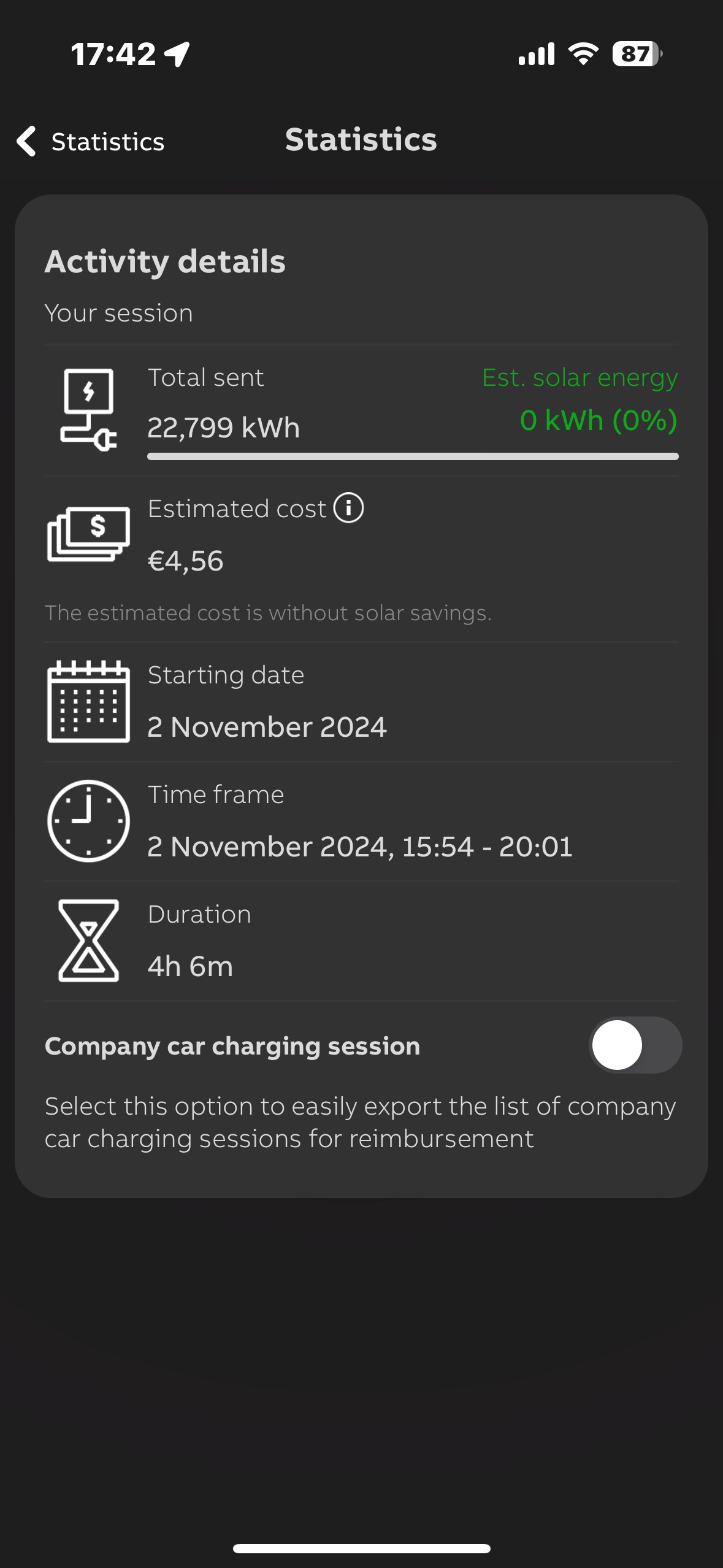Enable Company car charging session switch
The image size is (723, 1568).
tap(635, 1045)
